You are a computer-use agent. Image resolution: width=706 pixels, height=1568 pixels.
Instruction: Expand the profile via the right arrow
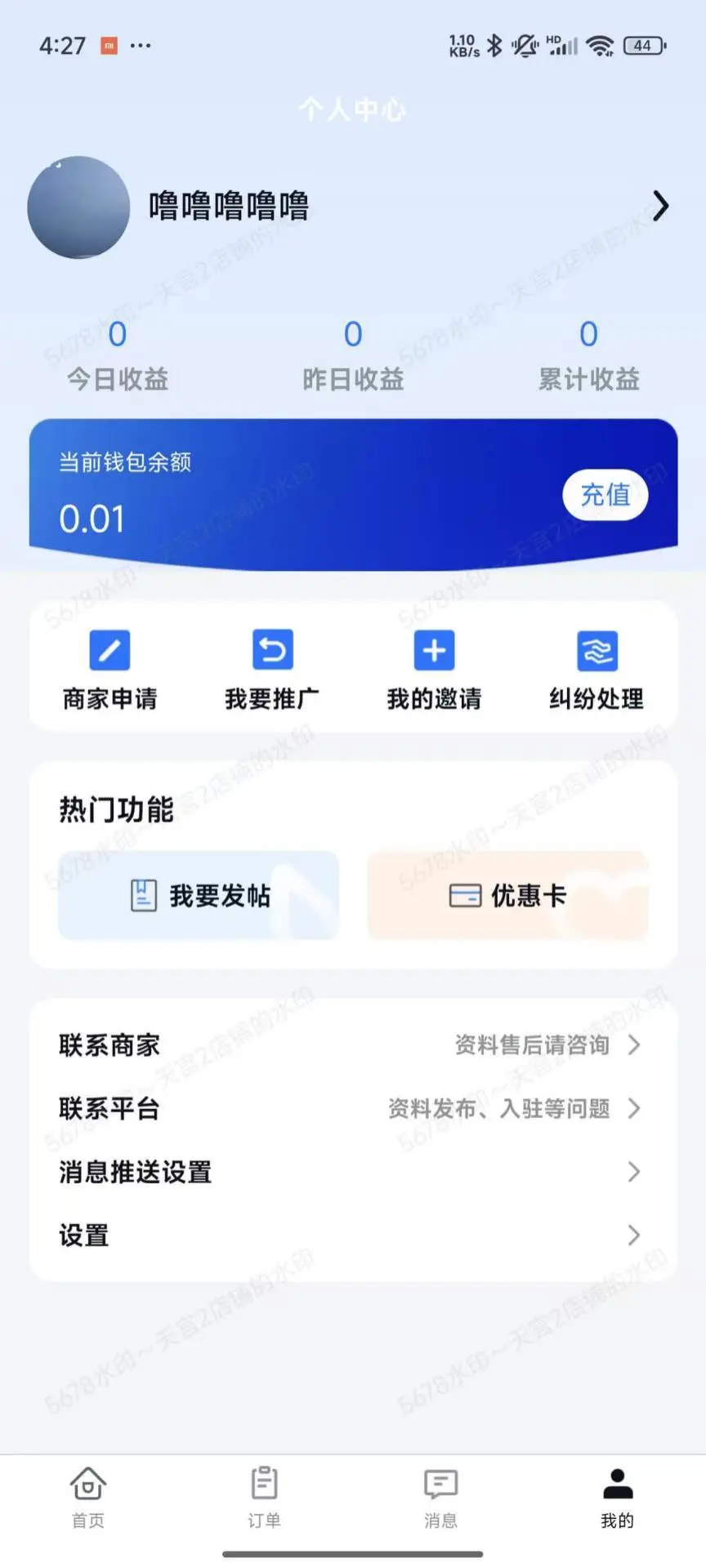click(662, 207)
